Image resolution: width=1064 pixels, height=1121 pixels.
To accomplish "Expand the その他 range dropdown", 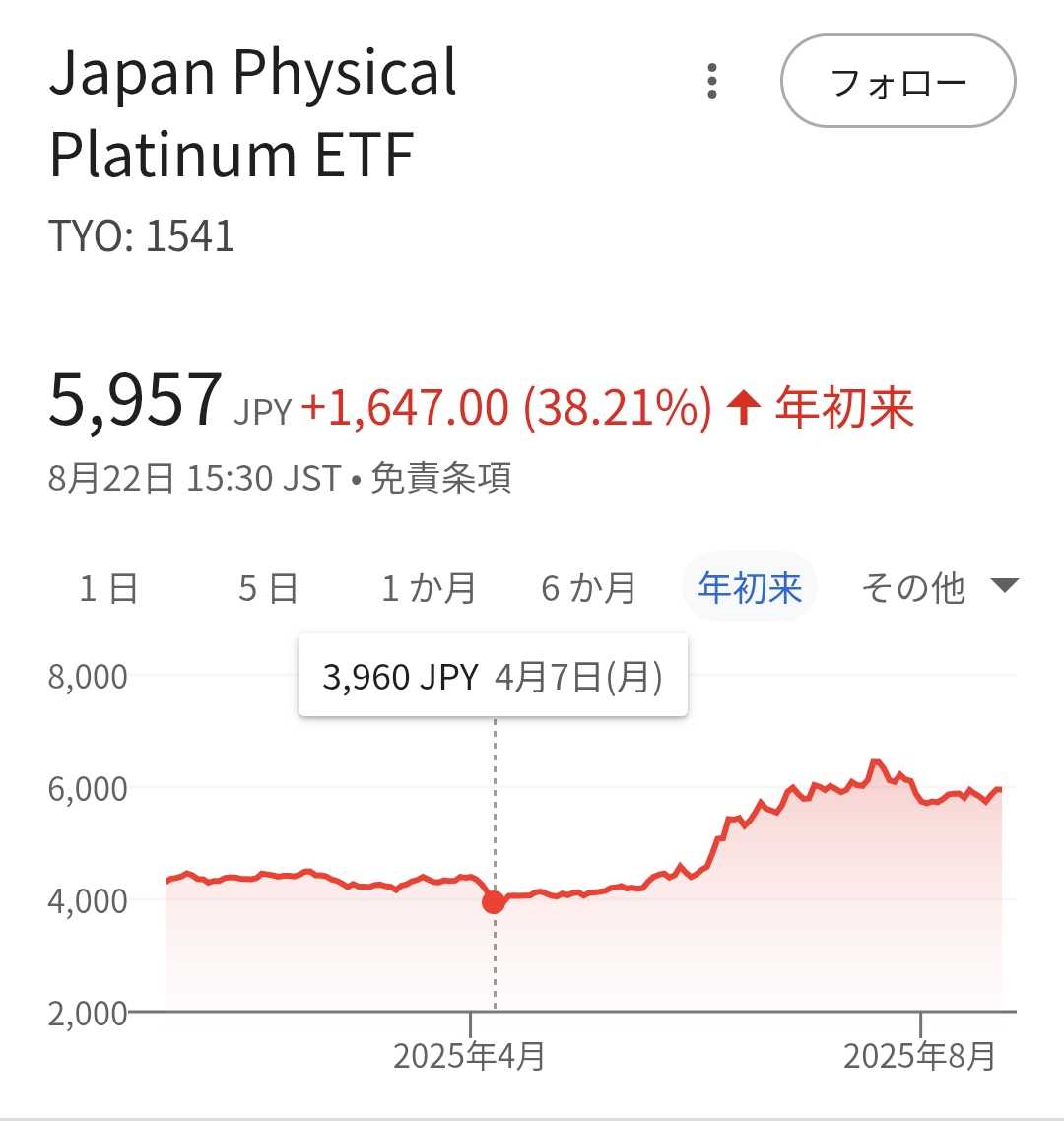I will [x=937, y=588].
